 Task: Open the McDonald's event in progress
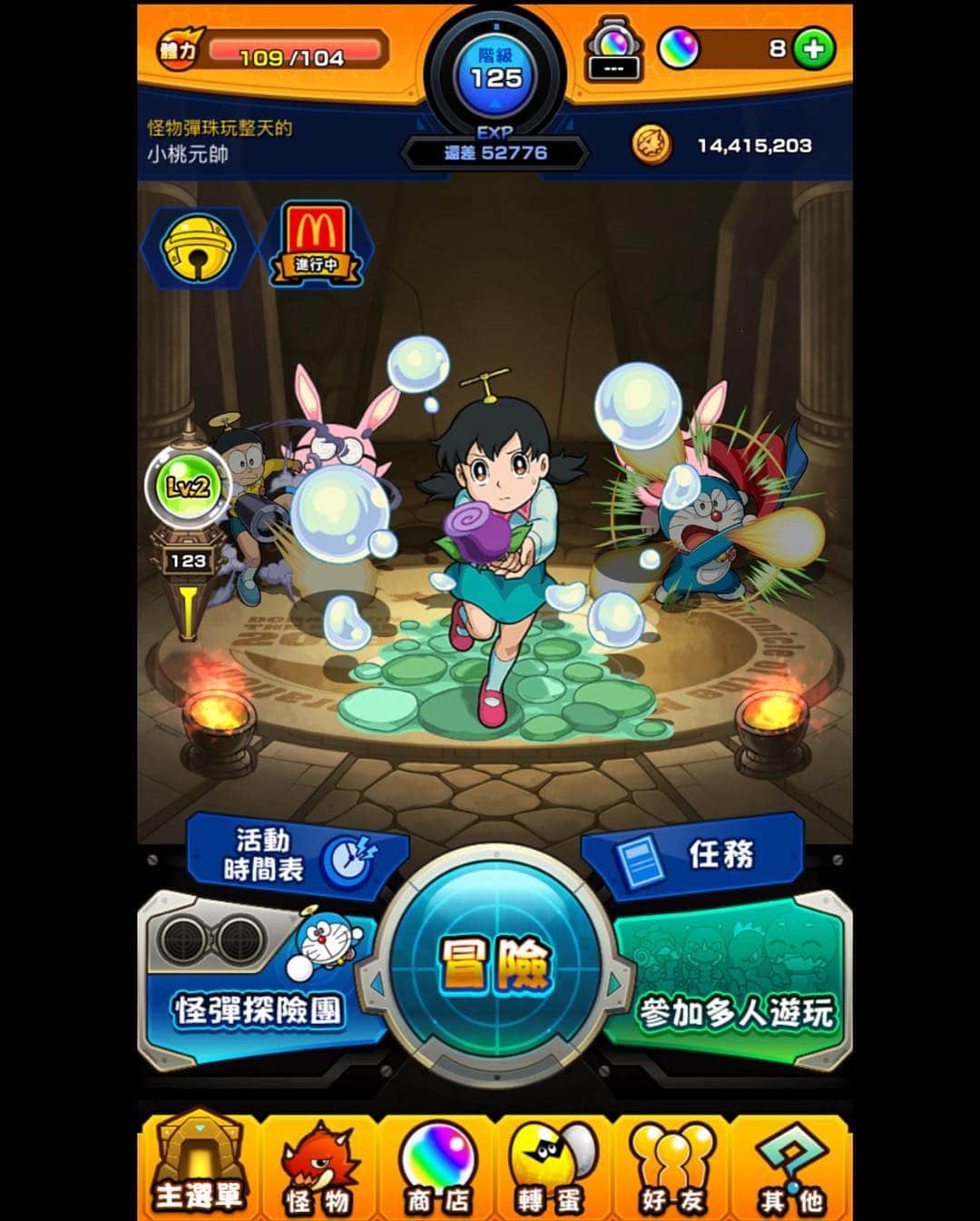click(x=316, y=243)
